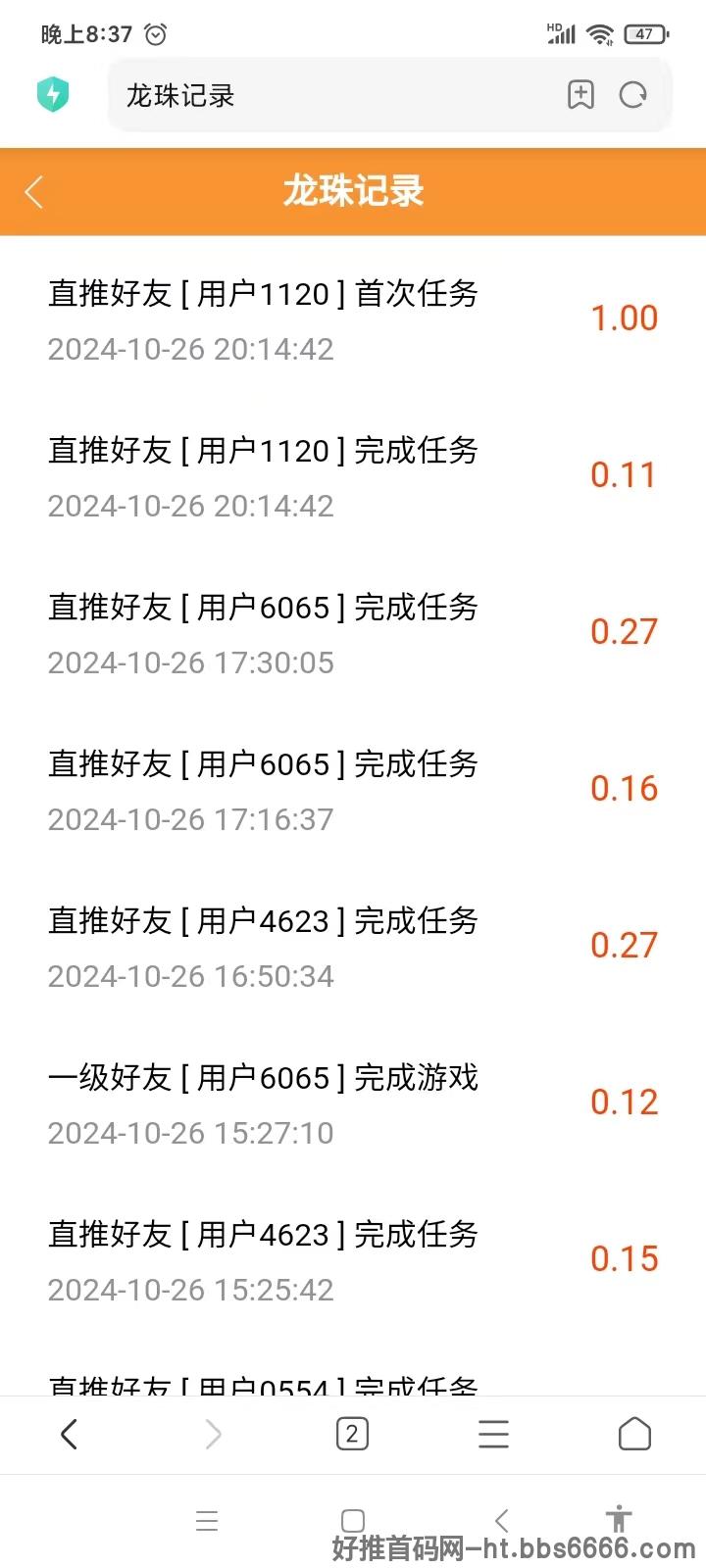Viewport: 706px width, 1568px height.
Task: Open the browser tabs switcher
Action: [352, 1435]
